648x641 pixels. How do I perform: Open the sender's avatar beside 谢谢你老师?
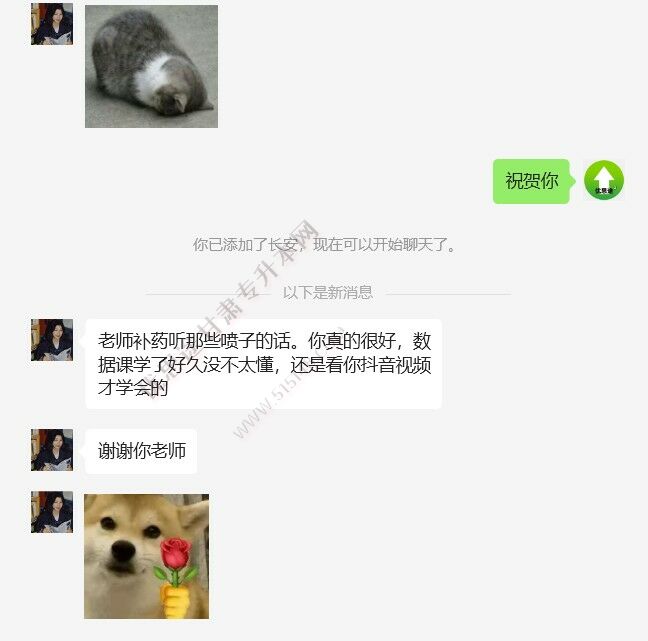52,450
